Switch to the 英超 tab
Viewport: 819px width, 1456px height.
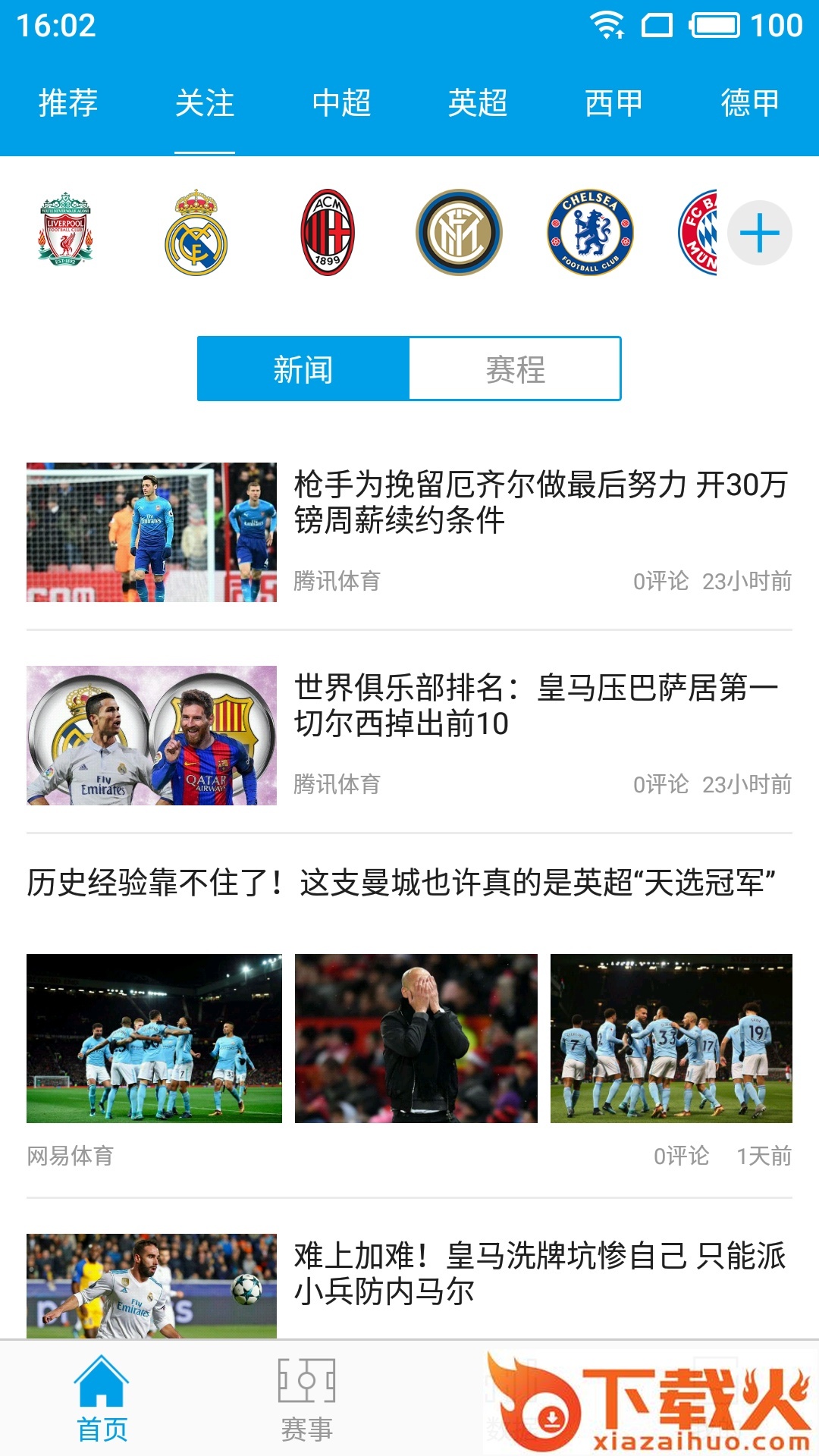pyautogui.click(x=478, y=103)
